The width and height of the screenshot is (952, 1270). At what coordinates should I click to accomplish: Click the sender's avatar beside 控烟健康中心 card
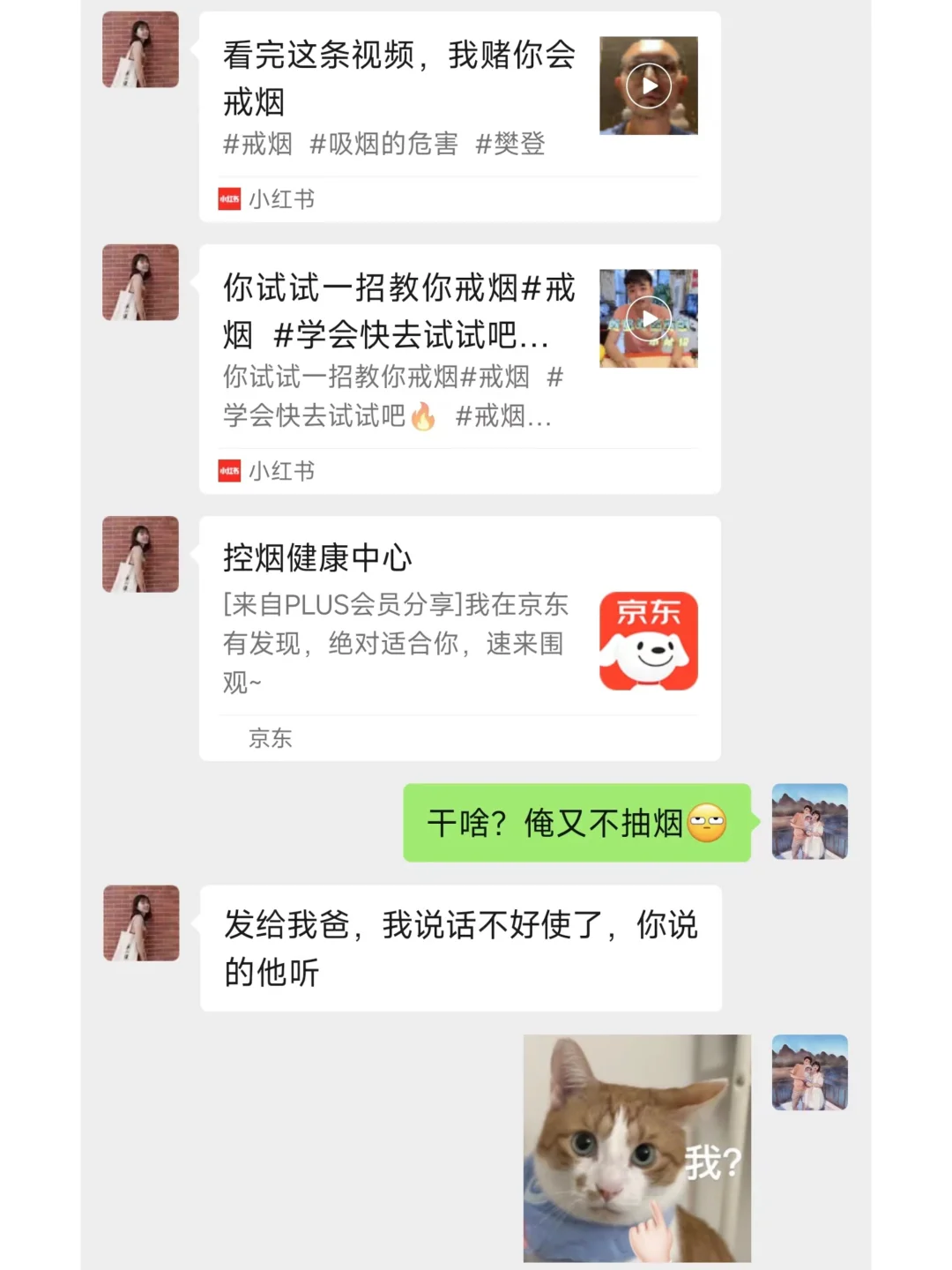(x=140, y=553)
